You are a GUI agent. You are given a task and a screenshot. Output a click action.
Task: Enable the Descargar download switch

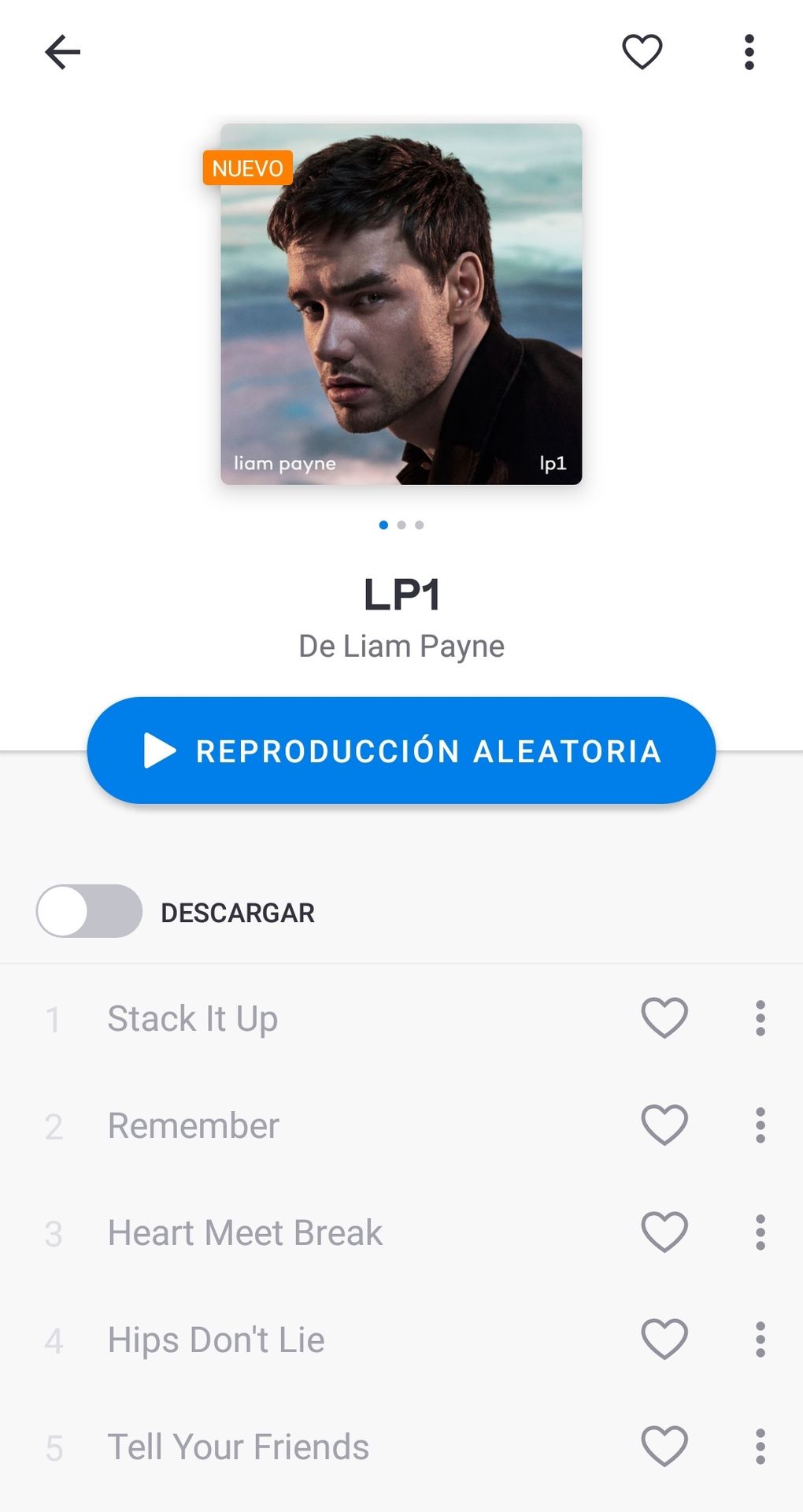pyautogui.click(x=89, y=911)
